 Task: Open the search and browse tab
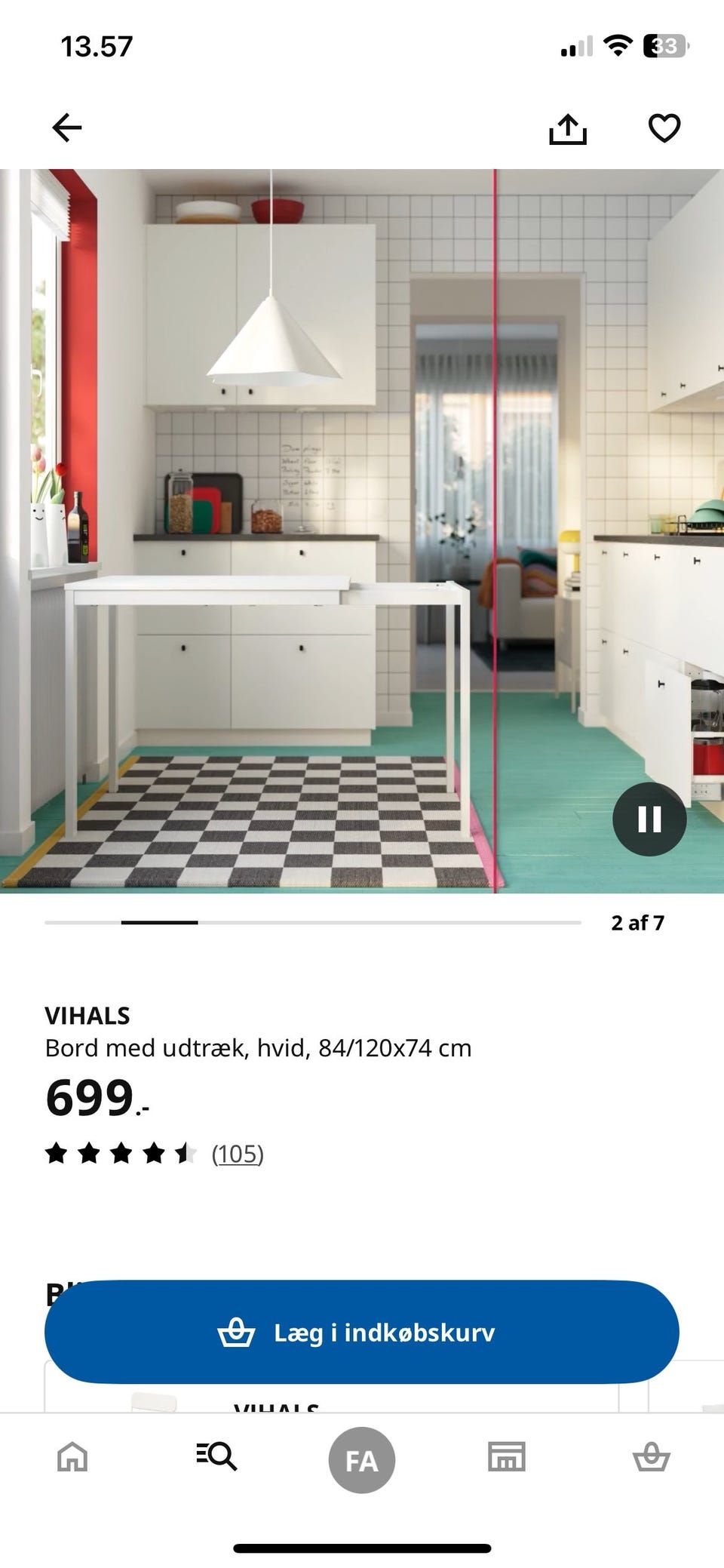click(217, 1456)
